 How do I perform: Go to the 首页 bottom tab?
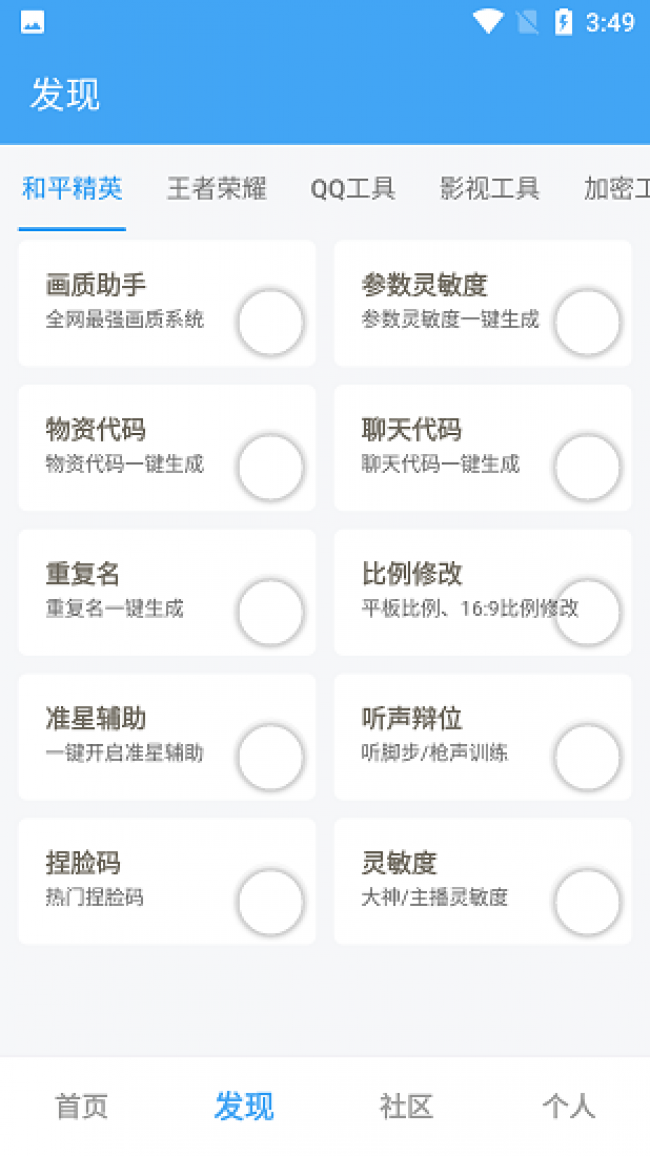(x=81, y=1106)
